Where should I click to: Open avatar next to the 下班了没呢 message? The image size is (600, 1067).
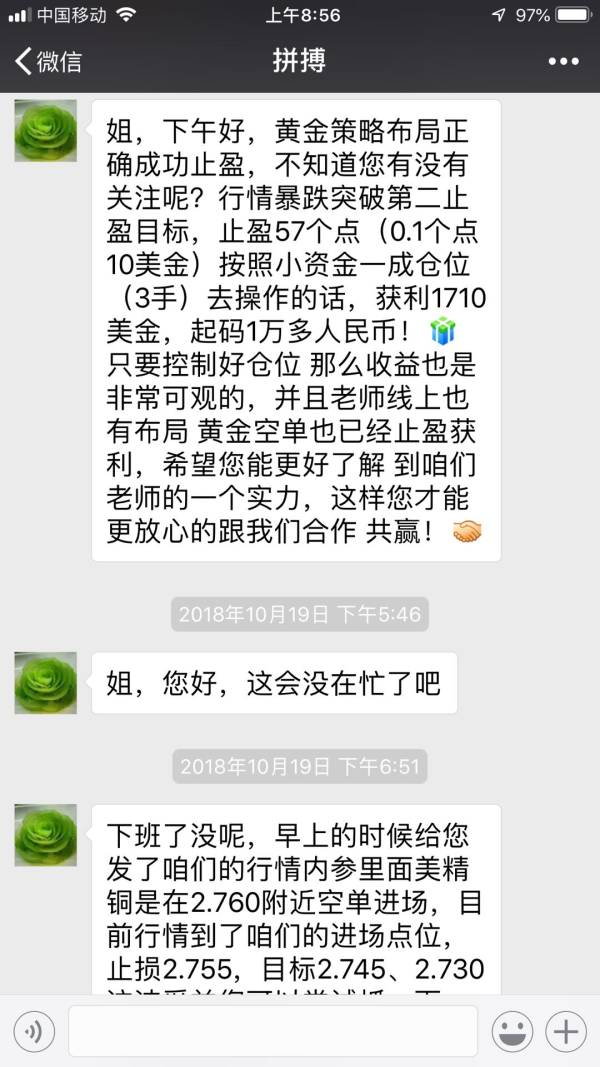[x=46, y=835]
